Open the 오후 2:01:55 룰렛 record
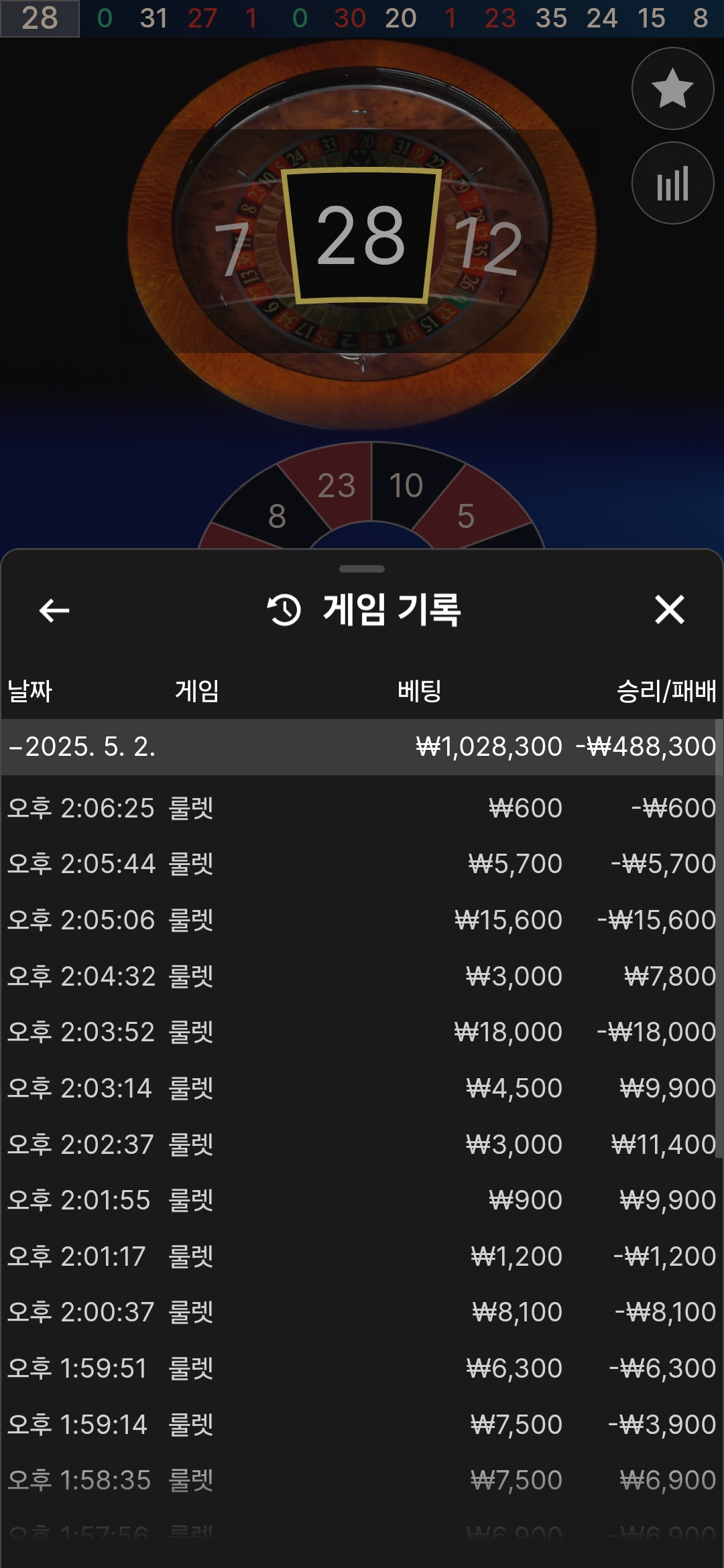The width and height of the screenshot is (724, 1568). [x=362, y=1200]
